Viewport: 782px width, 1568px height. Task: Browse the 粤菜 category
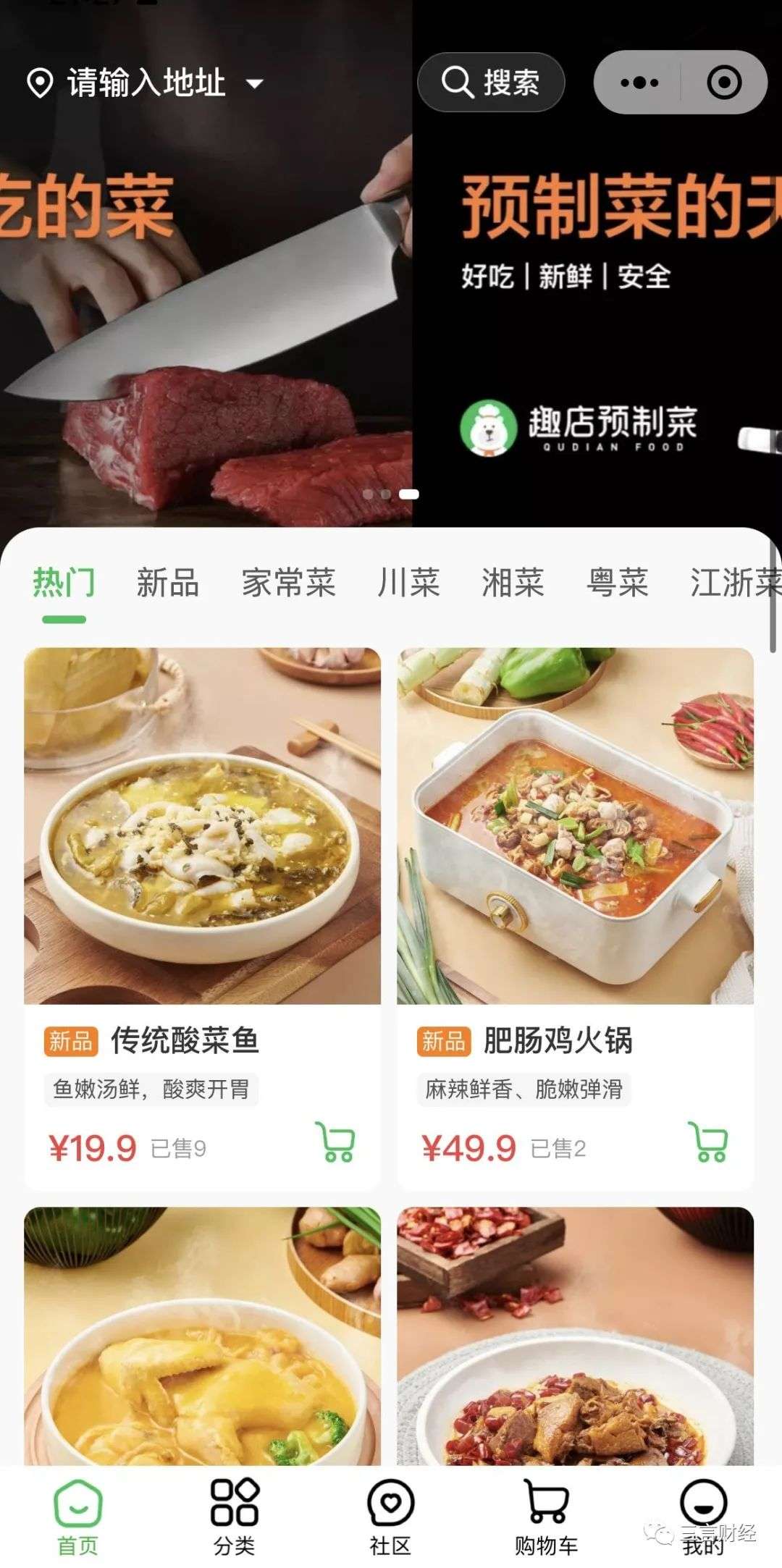[x=617, y=583]
